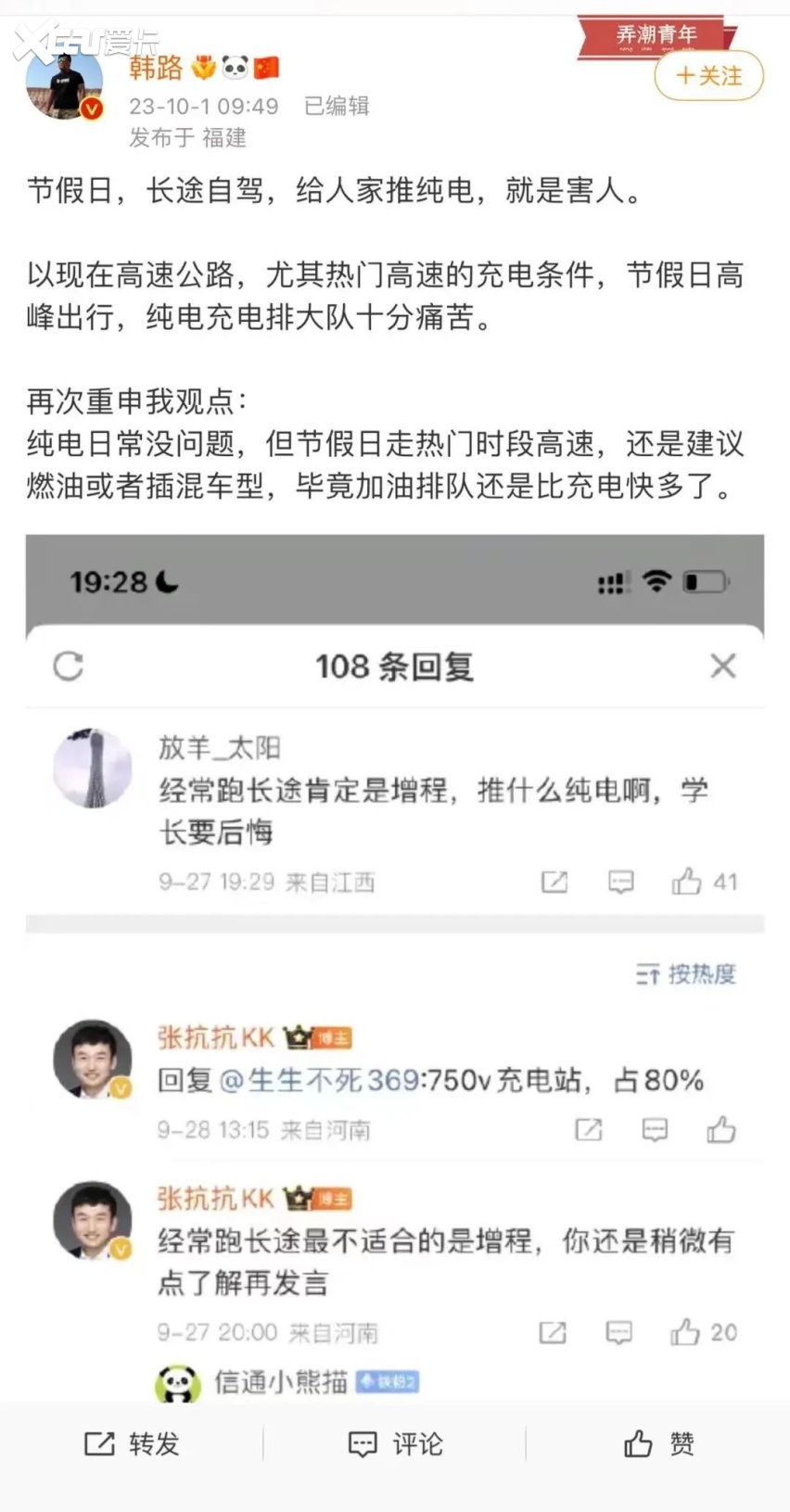Screen dimensions: 790x1512
Task: Follow the author 韩路
Action: click(708, 76)
